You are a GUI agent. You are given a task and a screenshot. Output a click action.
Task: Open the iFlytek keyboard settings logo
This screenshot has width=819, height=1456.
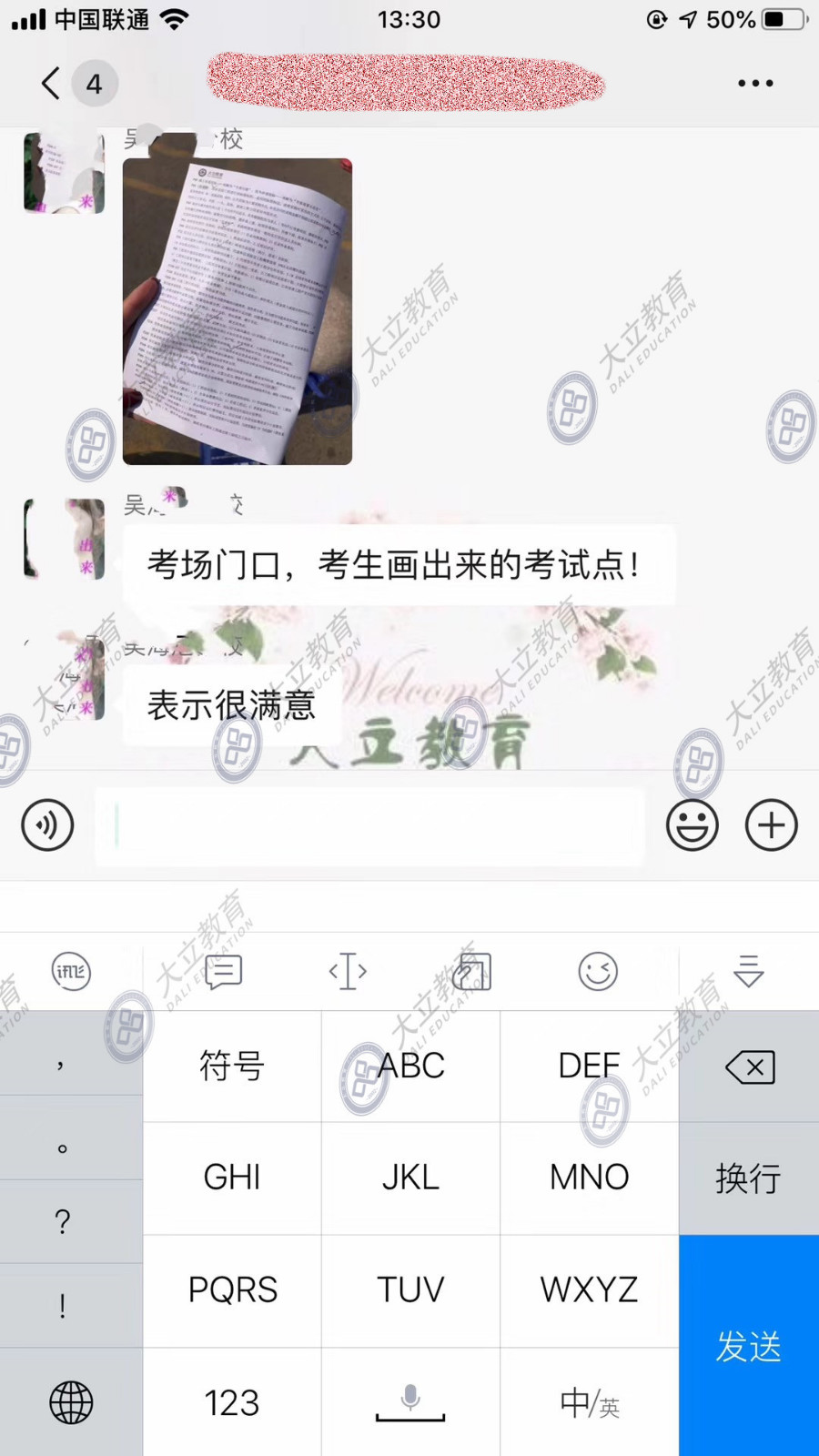click(71, 971)
